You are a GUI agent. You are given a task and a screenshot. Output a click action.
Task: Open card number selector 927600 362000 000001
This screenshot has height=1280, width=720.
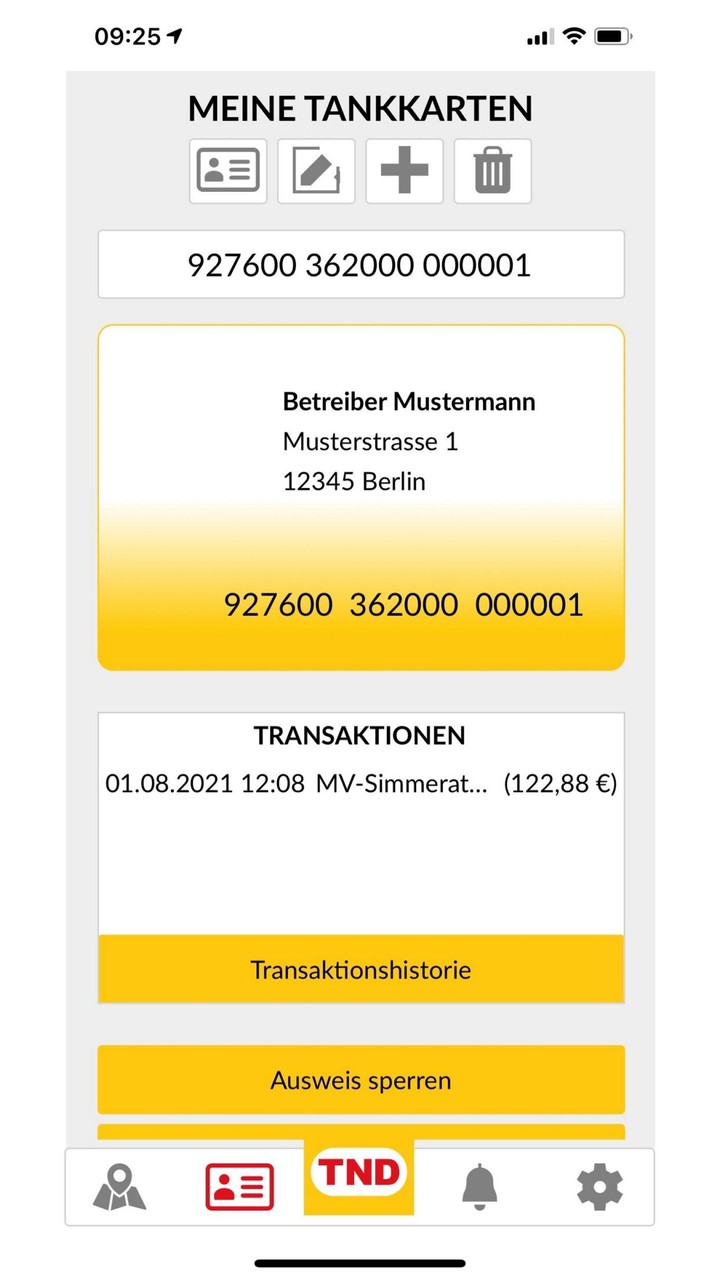click(x=360, y=265)
